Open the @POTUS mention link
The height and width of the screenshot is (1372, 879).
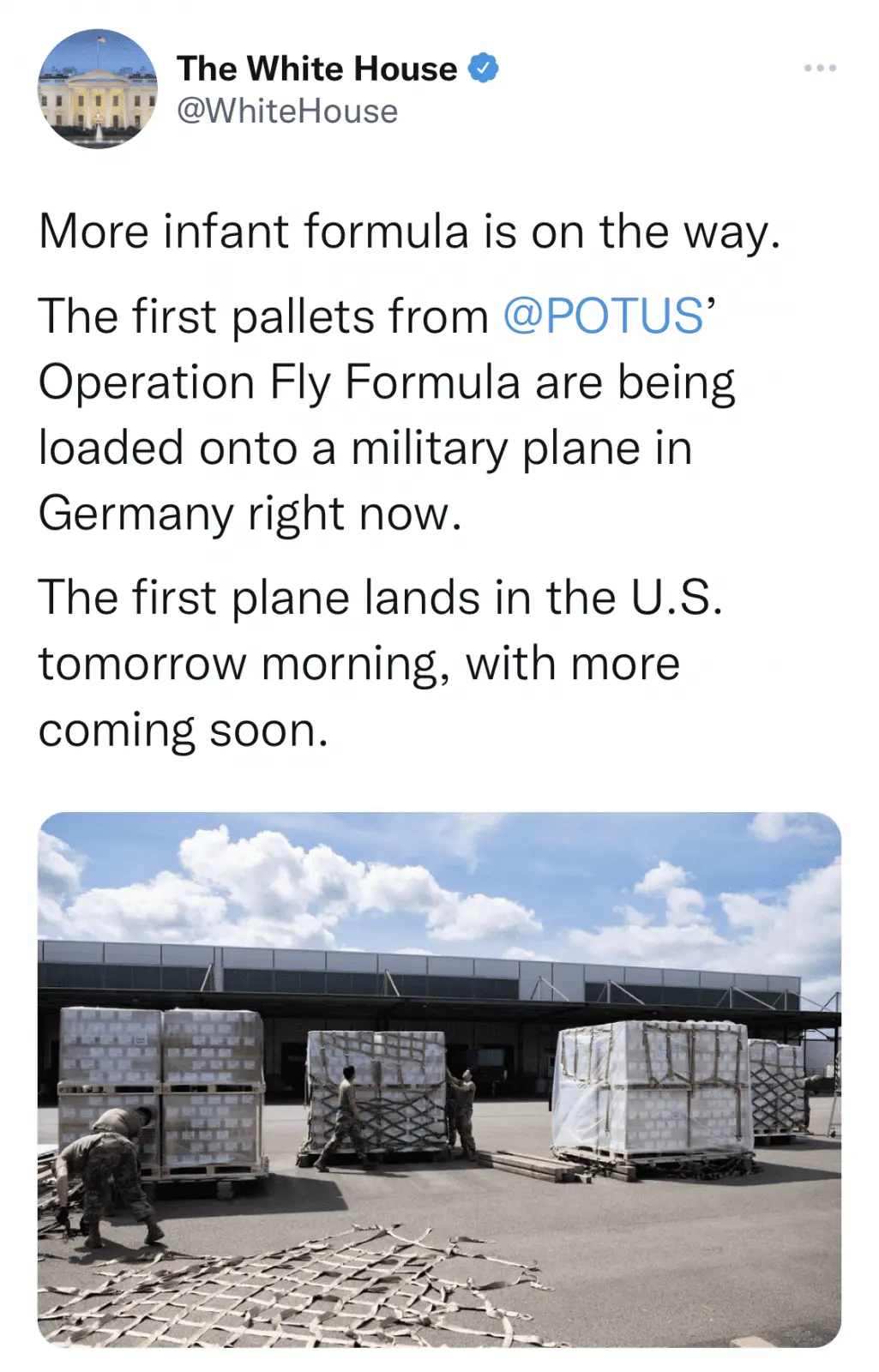pos(603,316)
